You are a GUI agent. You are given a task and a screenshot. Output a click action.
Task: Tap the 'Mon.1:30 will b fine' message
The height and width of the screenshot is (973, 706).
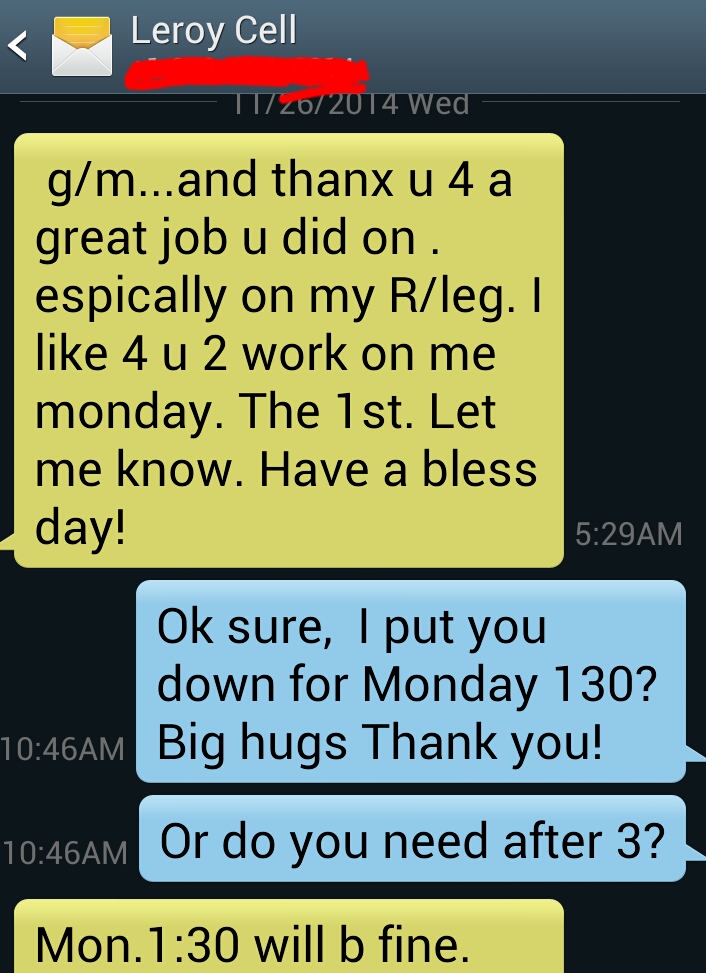(x=288, y=942)
